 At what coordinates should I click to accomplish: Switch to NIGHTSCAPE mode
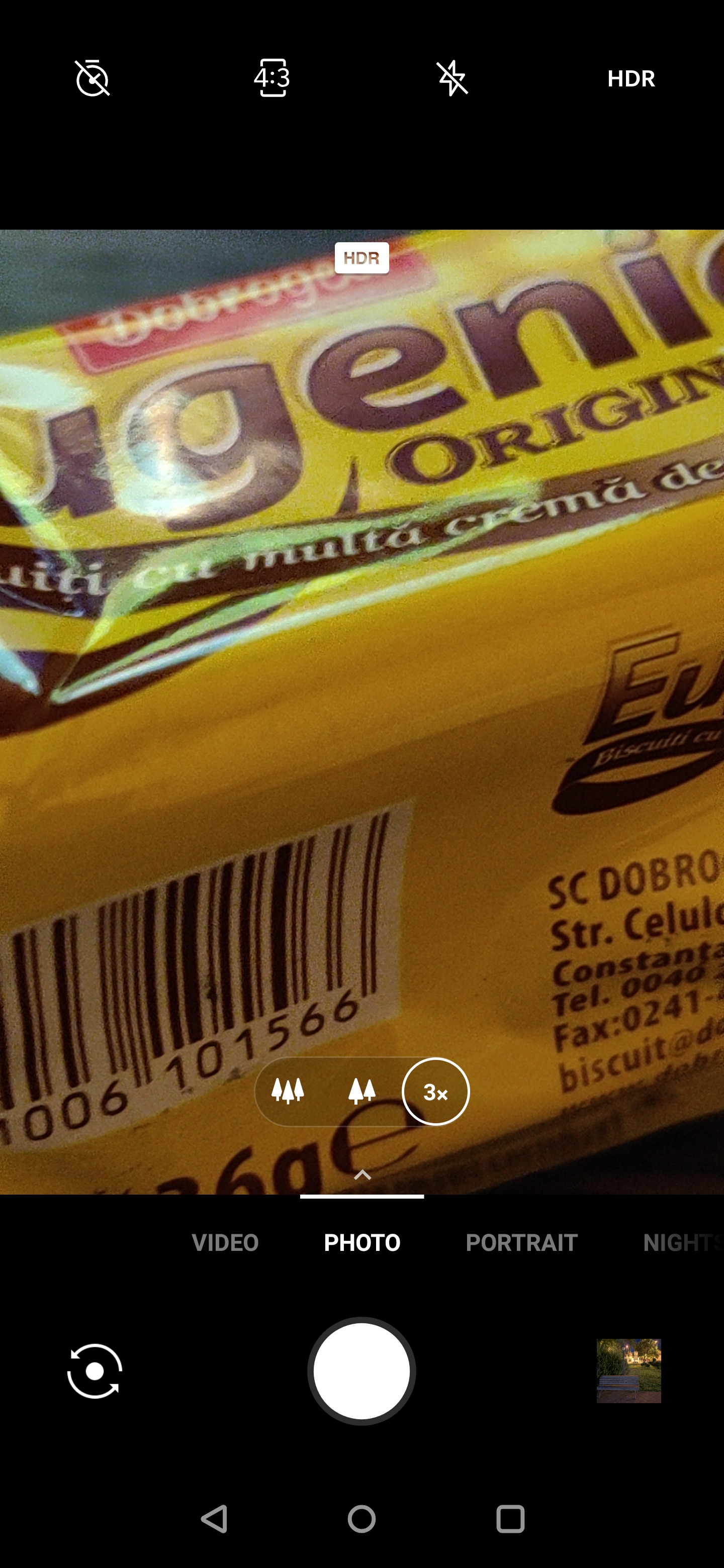click(x=682, y=1242)
